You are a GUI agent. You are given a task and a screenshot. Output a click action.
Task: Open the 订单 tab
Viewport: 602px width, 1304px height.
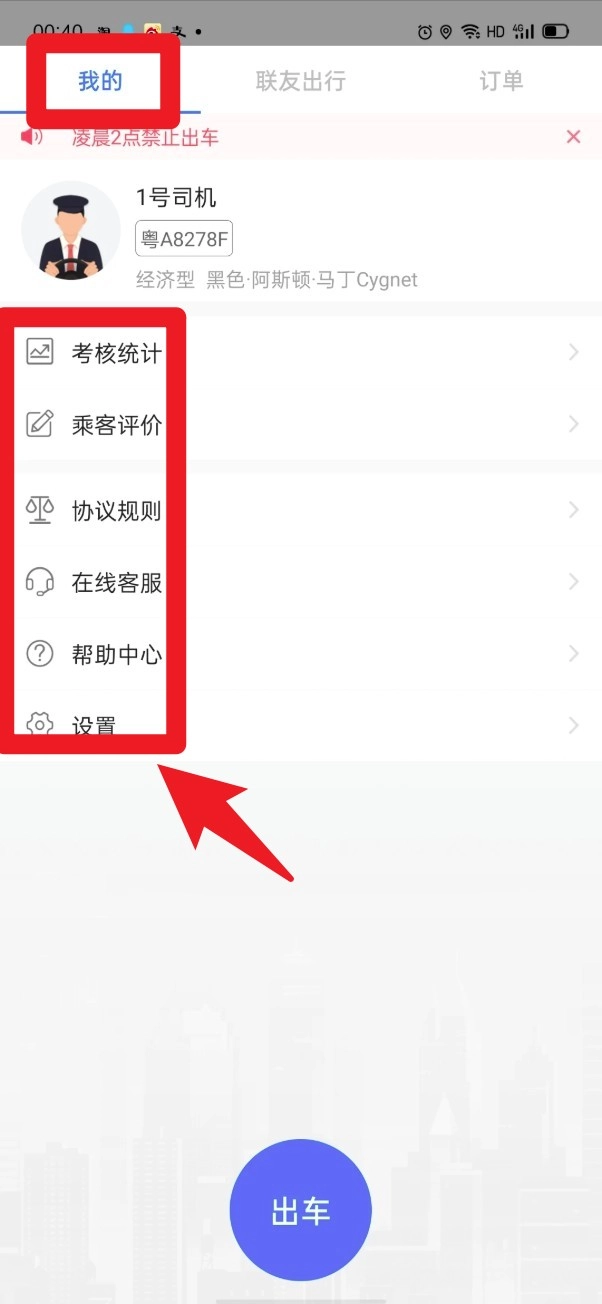(x=501, y=81)
